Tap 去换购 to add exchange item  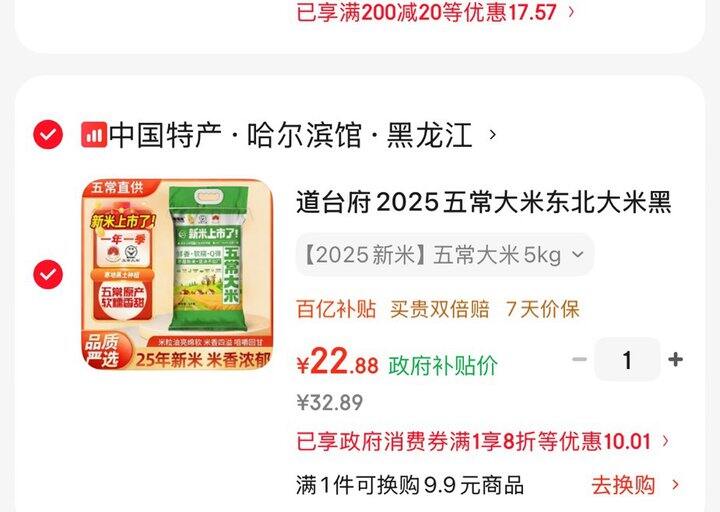tap(635, 485)
